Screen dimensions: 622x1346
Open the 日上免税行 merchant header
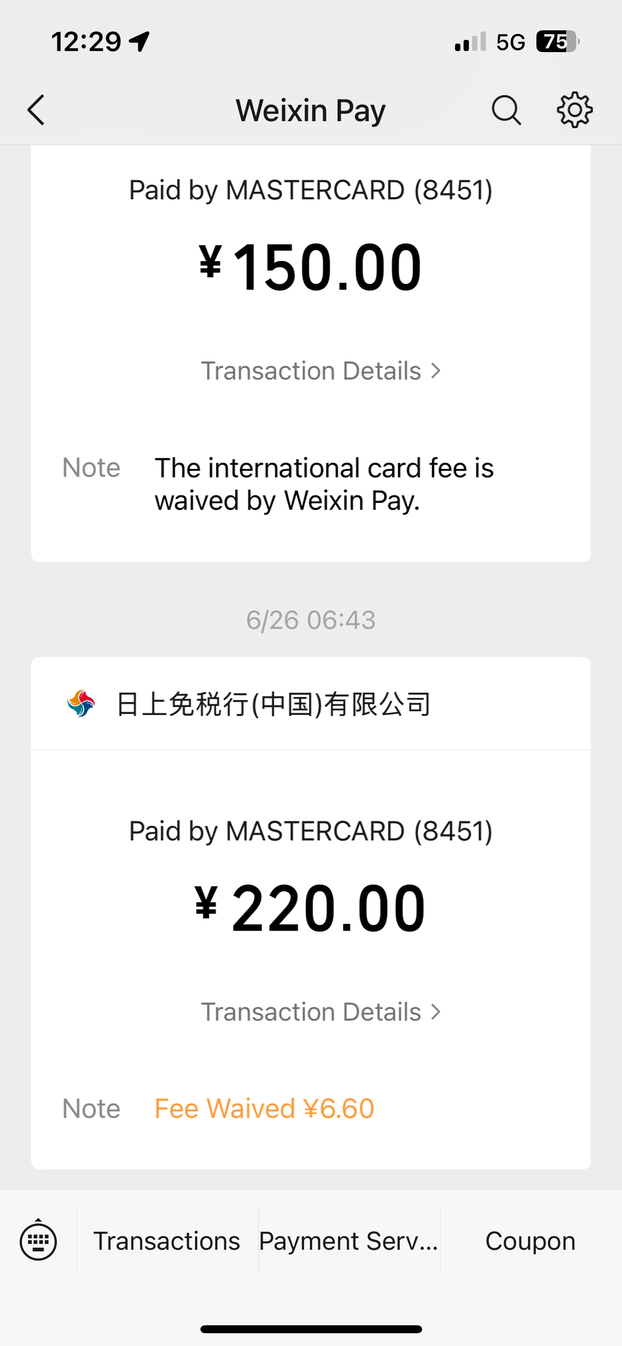(x=273, y=704)
